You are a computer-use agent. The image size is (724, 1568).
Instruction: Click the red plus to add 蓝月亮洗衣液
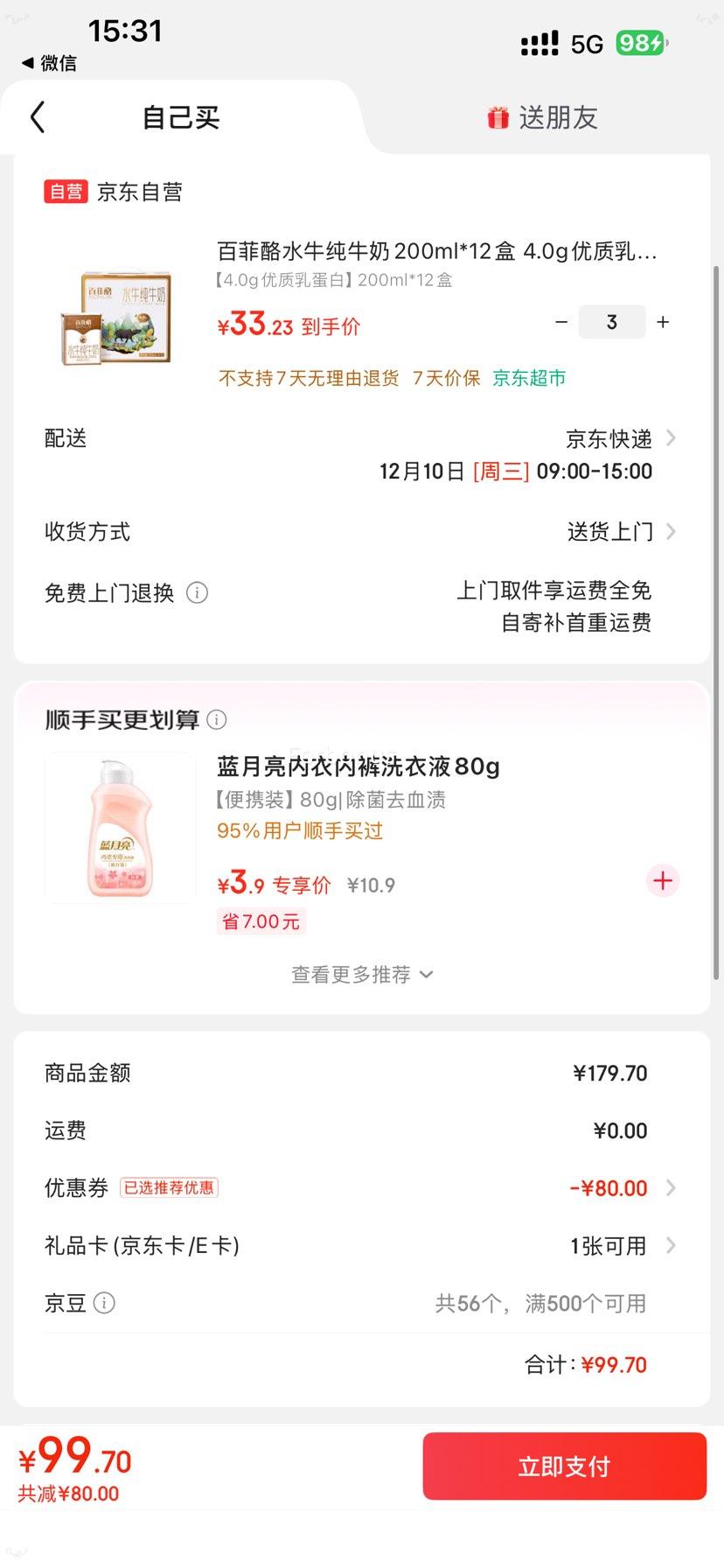click(x=662, y=881)
